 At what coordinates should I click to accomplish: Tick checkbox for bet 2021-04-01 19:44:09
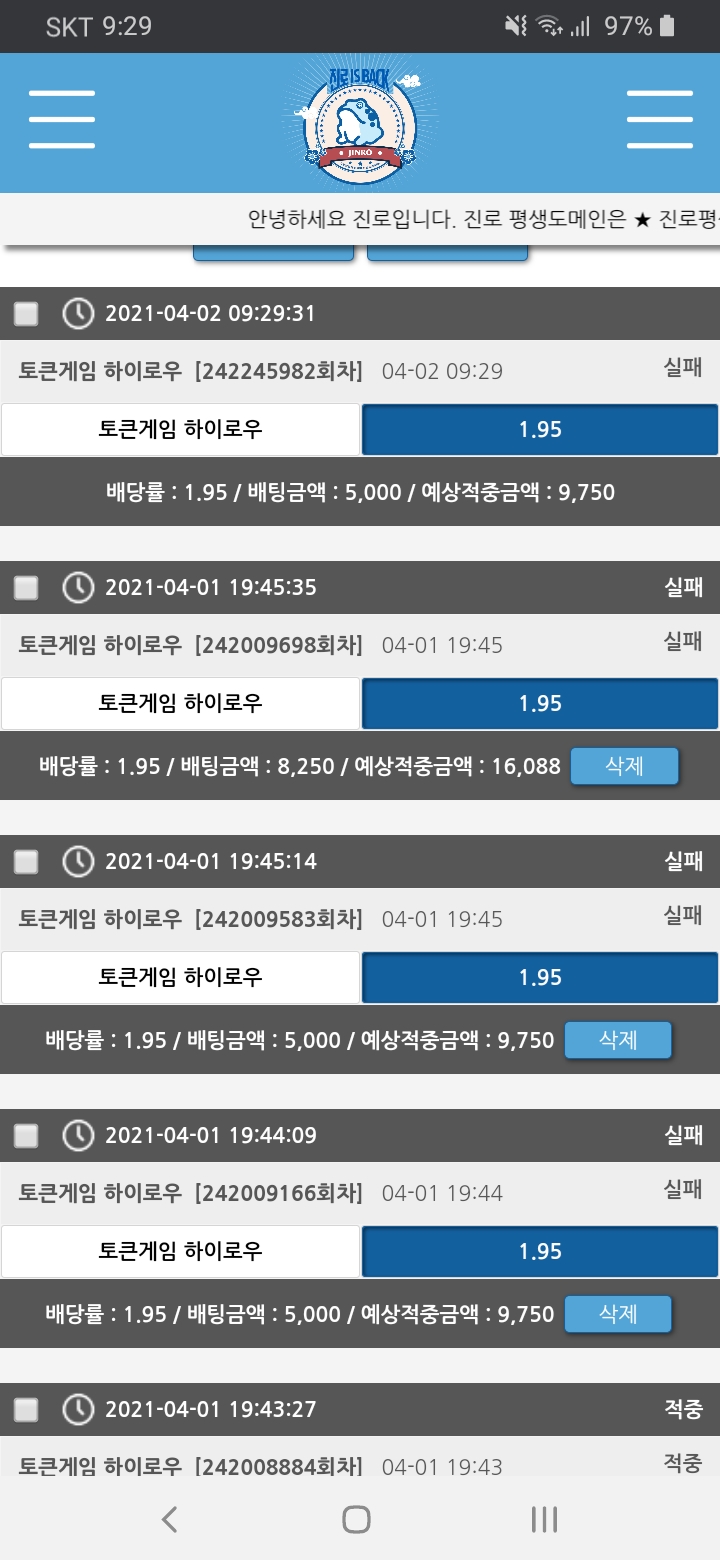click(x=26, y=1136)
